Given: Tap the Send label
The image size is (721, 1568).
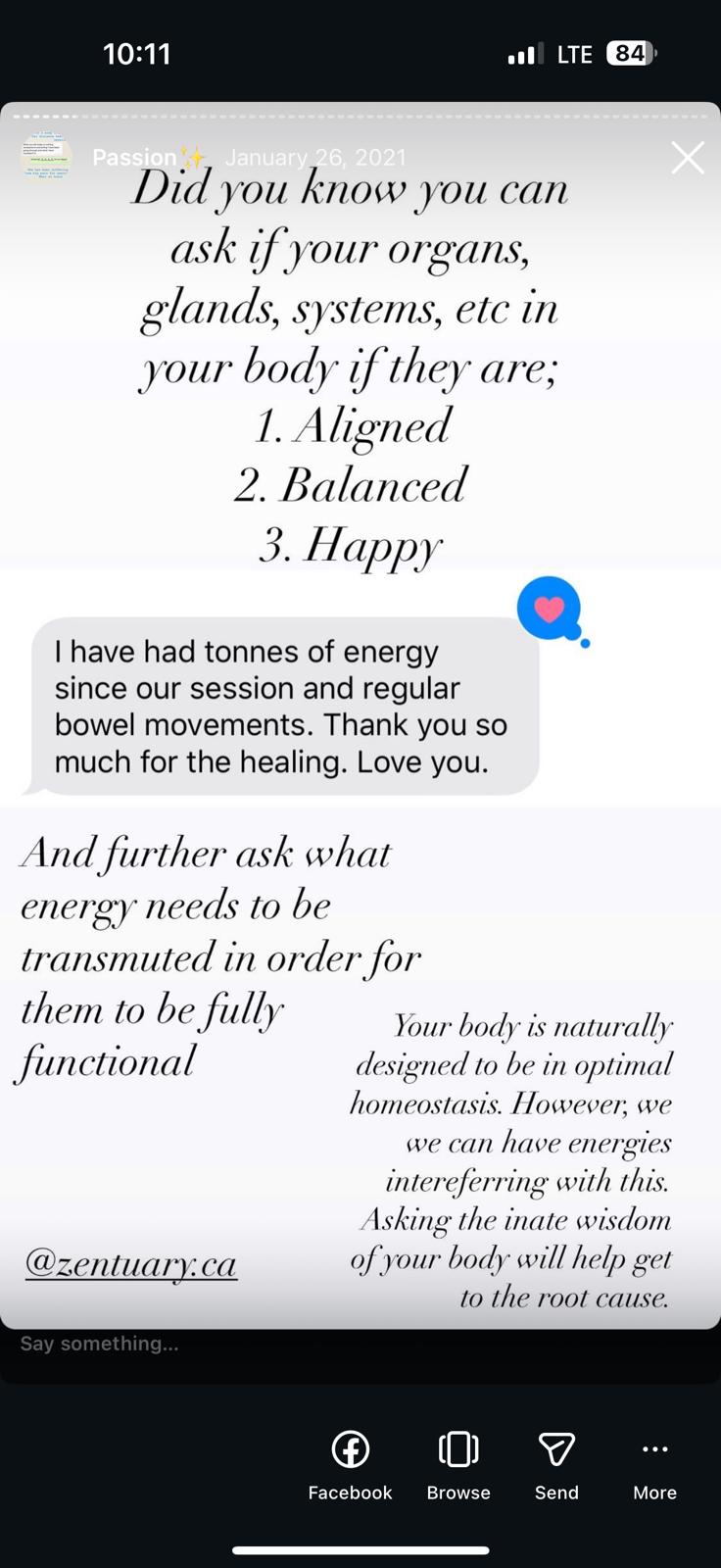Looking at the screenshot, I should point(555,1493).
